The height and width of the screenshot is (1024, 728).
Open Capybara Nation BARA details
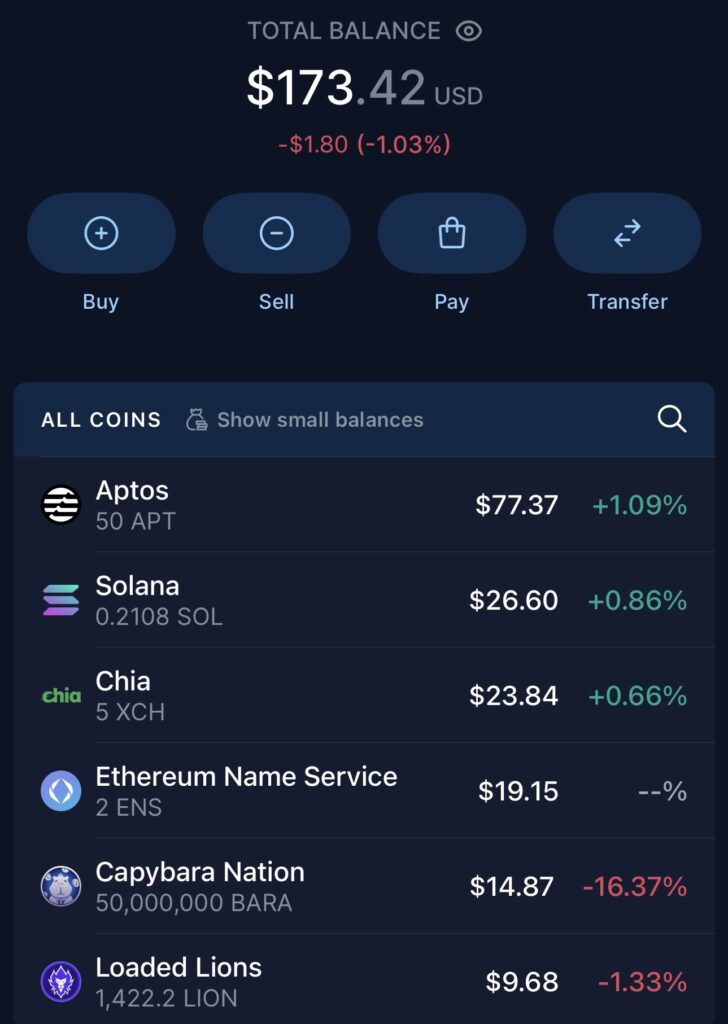[364, 886]
